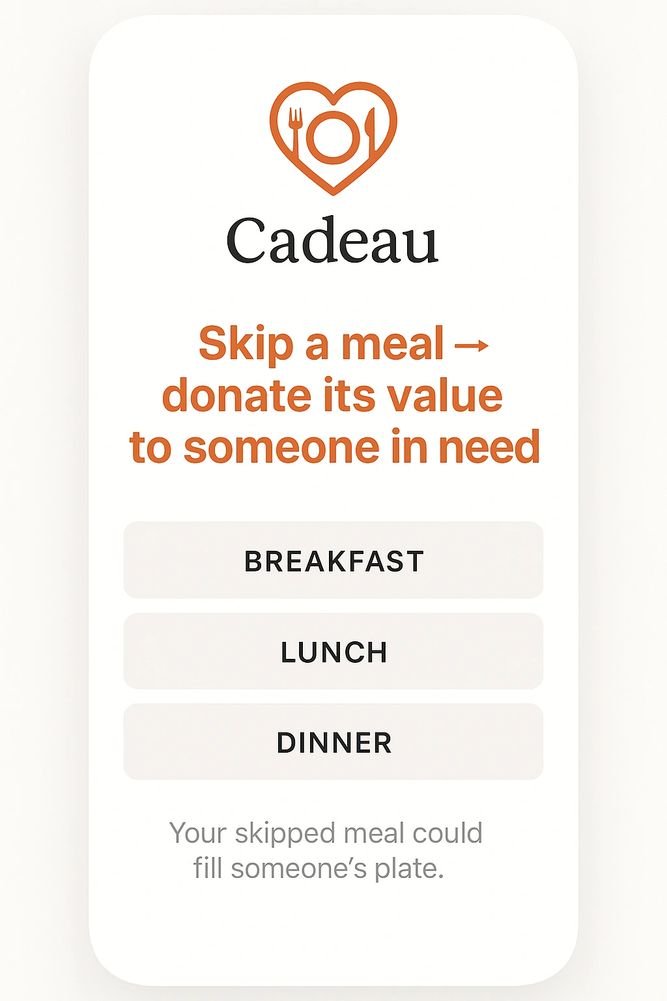Choose Lunch as the skipped meal

click(x=333, y=652)
